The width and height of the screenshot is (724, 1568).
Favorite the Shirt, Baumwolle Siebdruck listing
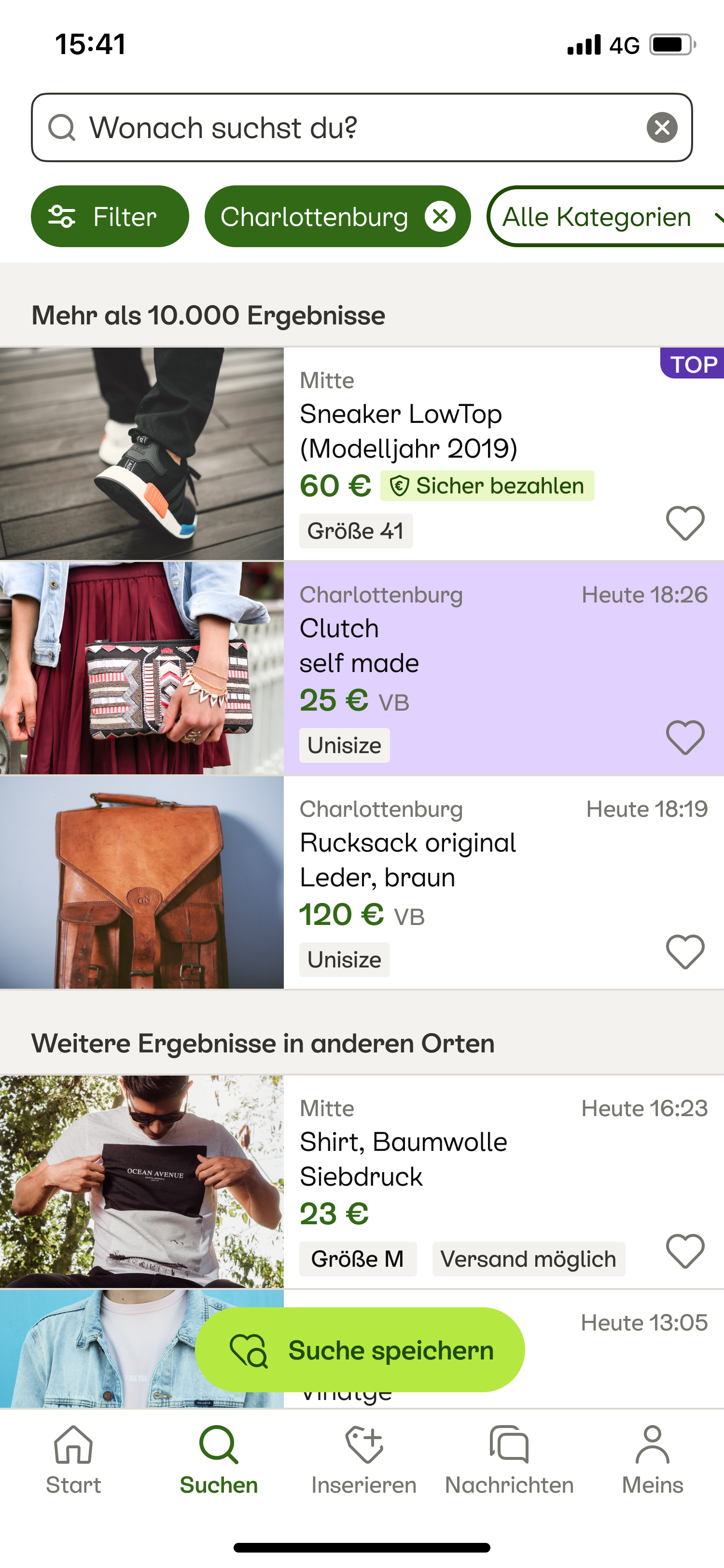point(685,1251)
